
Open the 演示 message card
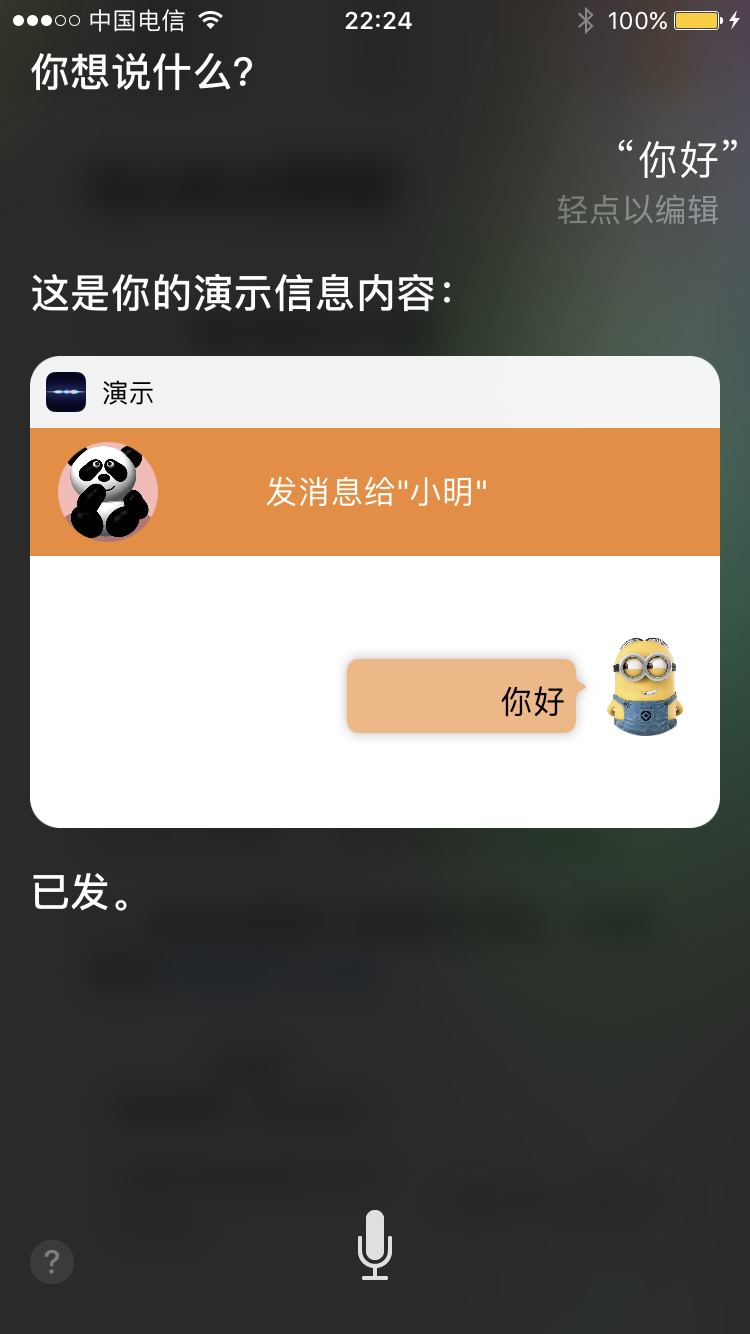point(375,392)
